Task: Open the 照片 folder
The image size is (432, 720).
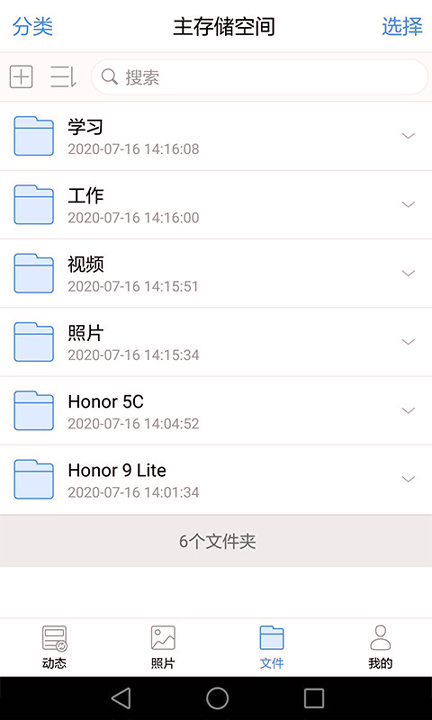Action: coord(216,342)
